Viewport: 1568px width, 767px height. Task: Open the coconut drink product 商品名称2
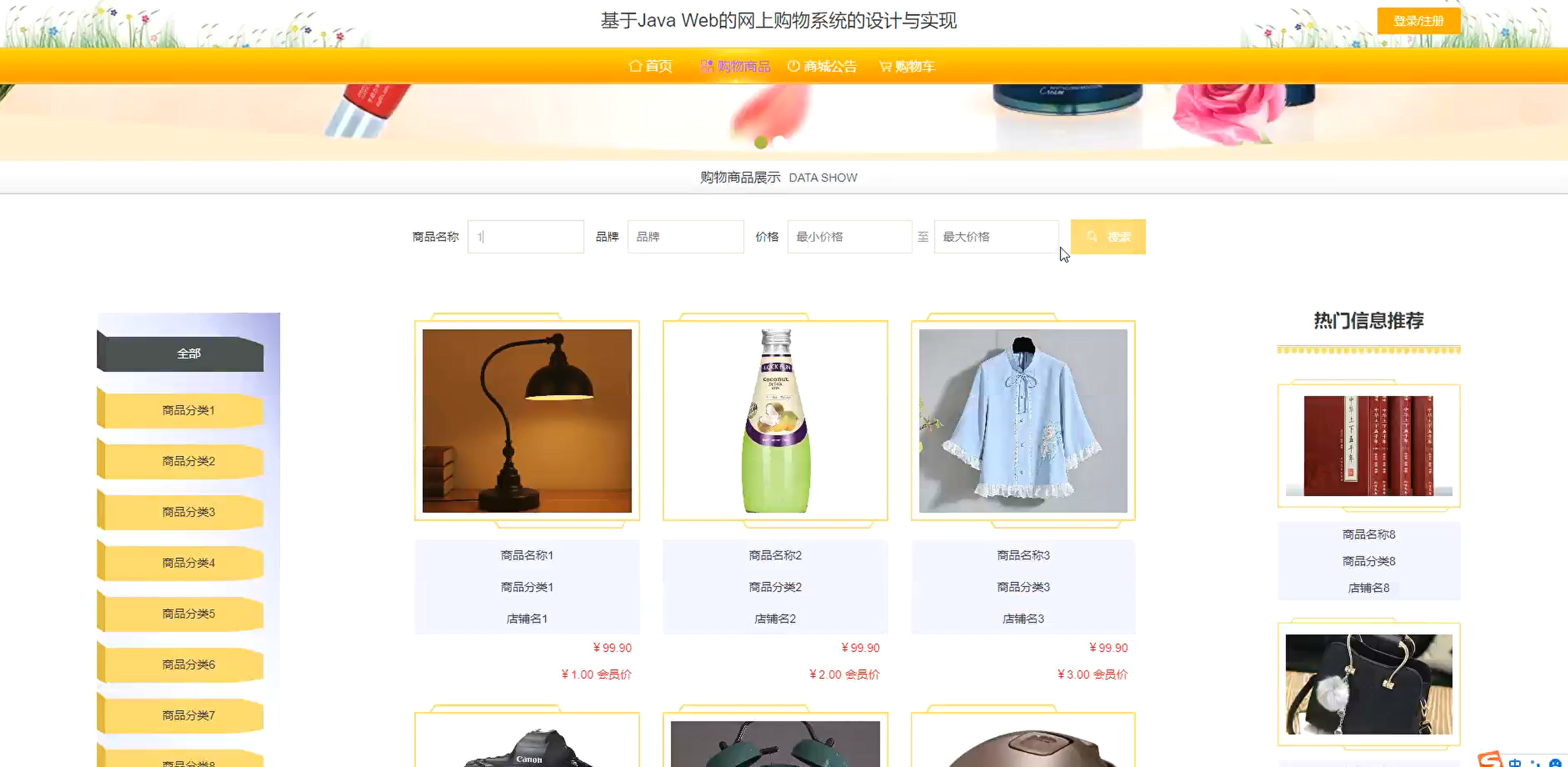tap(775, 421)
